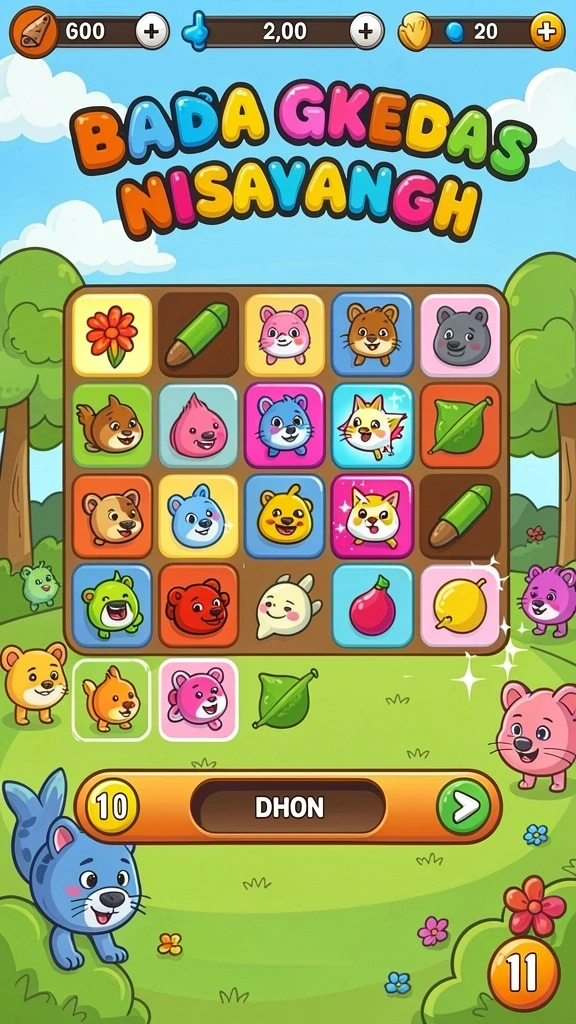This screenshot has height=1024, width=576.
Task: Pick the squirrel tile on green background
Action: tap(112, 425)
